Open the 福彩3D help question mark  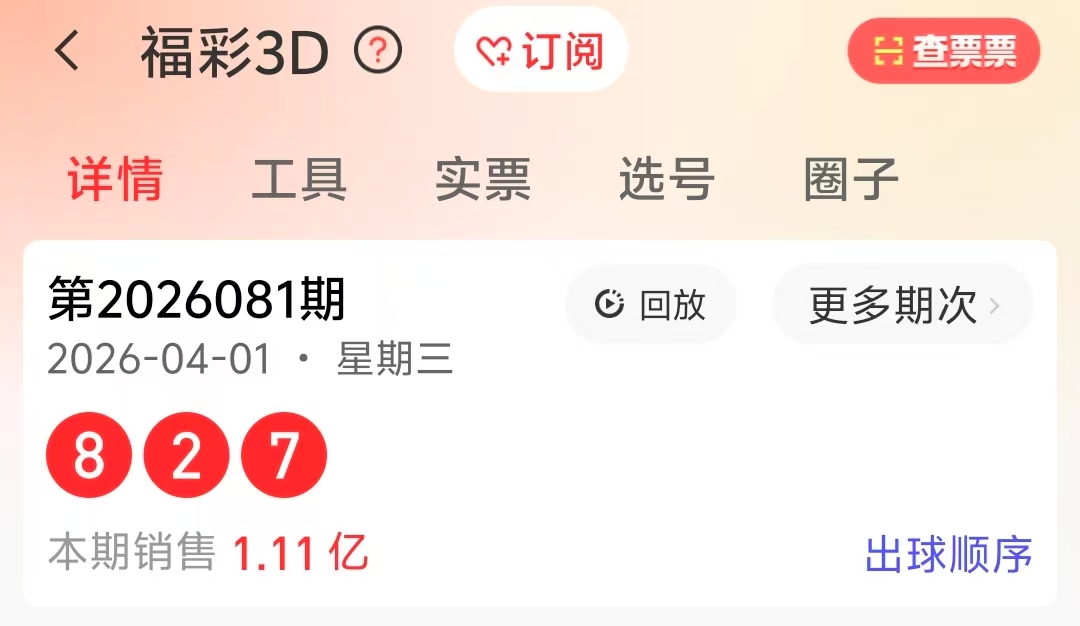pos(379,50)
